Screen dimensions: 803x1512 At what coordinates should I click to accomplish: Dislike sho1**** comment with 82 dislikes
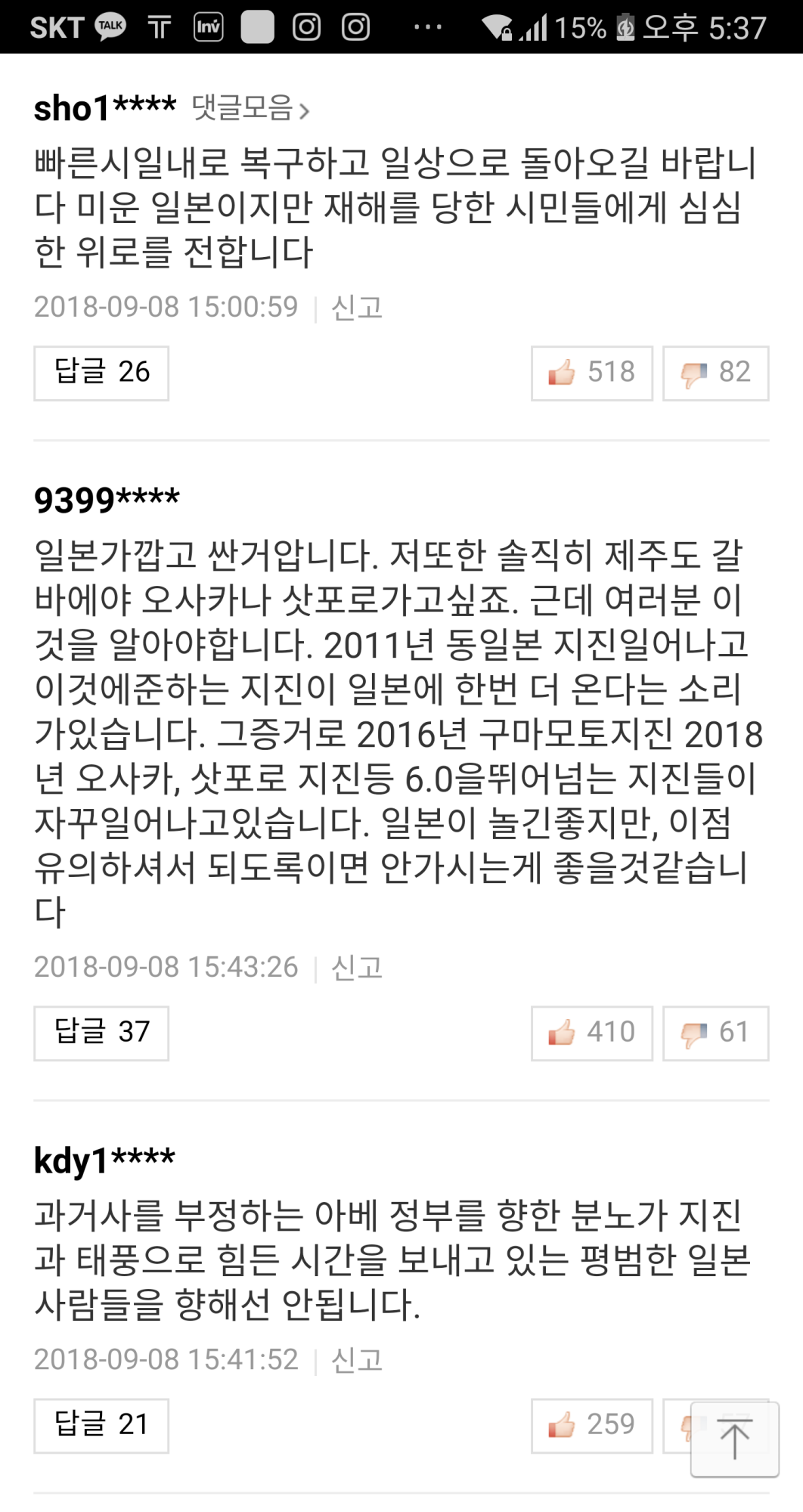pyautogui.click(x=715, y=373)
